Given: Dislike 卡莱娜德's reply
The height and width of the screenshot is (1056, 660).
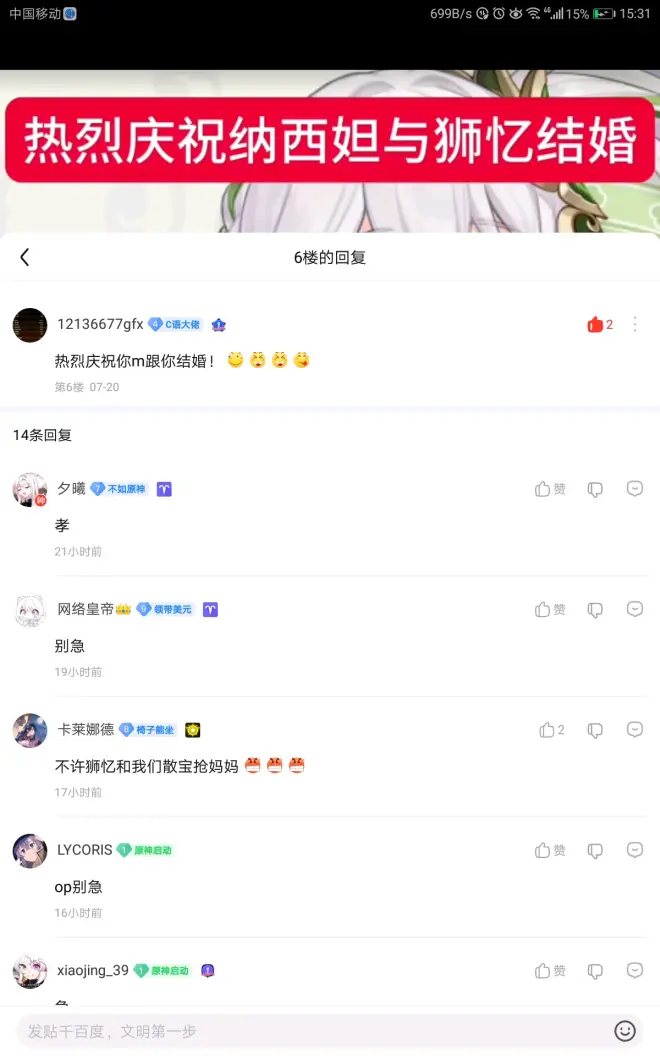Looking at the screenshot, I should [x=595, y=730].
